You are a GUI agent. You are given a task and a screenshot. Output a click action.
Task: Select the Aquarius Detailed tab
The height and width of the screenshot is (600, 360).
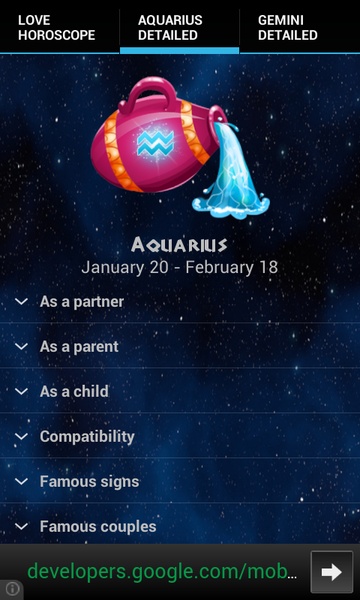pyautogui.click(x=179, y=27)
